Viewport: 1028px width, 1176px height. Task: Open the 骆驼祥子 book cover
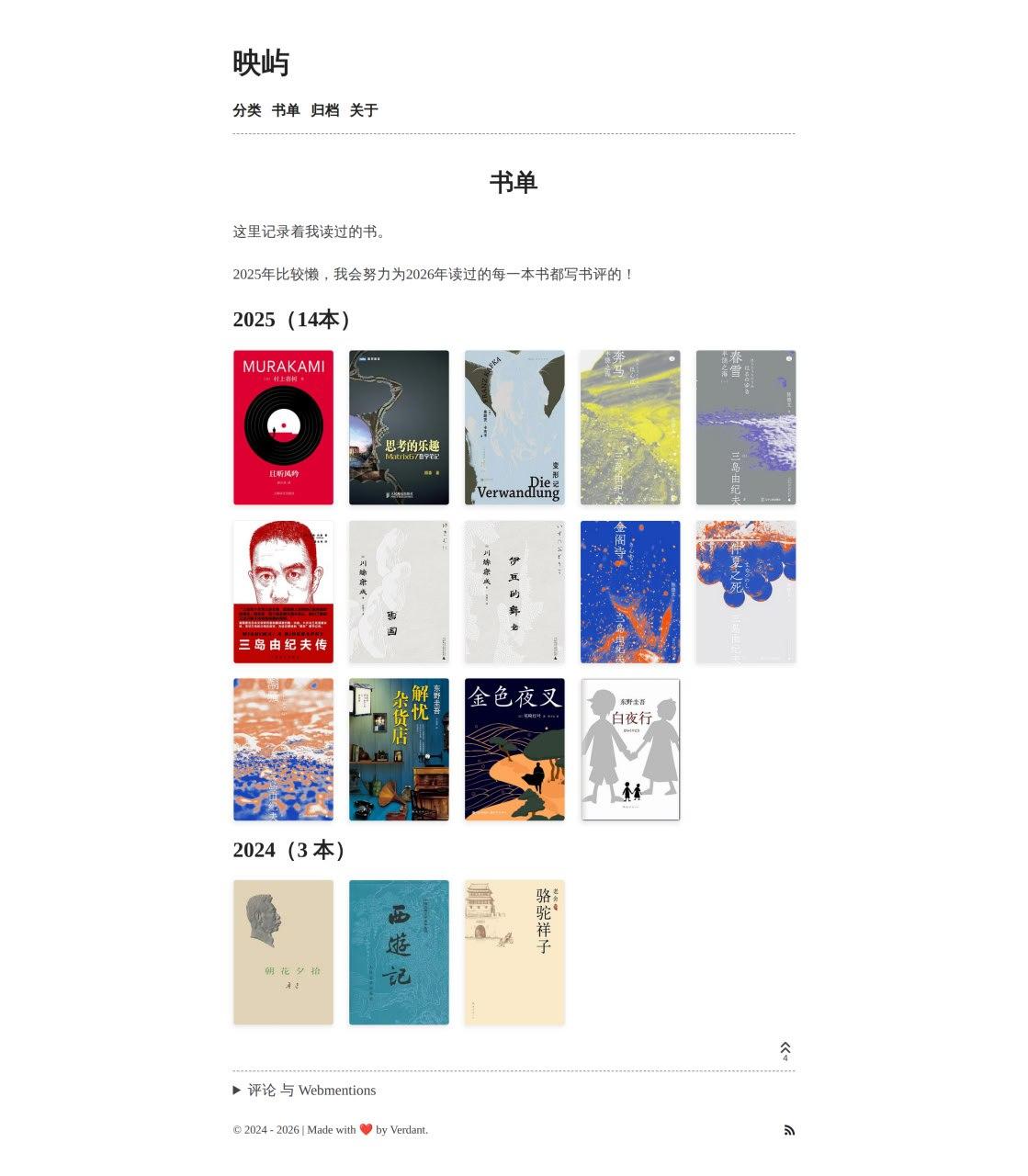(x=514, y=952)
